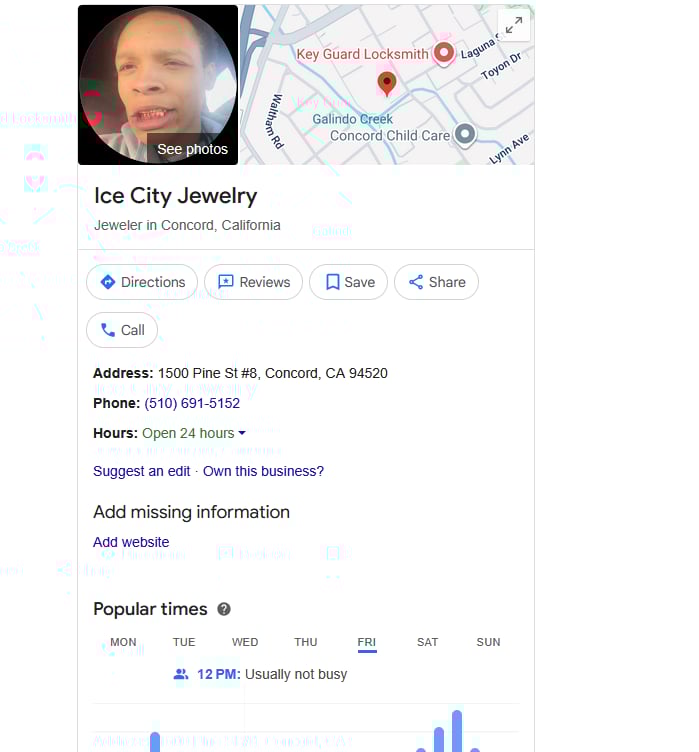Screen dimensions: 699x752
Task: Expand the map to full view
Action: pos(513,26)
